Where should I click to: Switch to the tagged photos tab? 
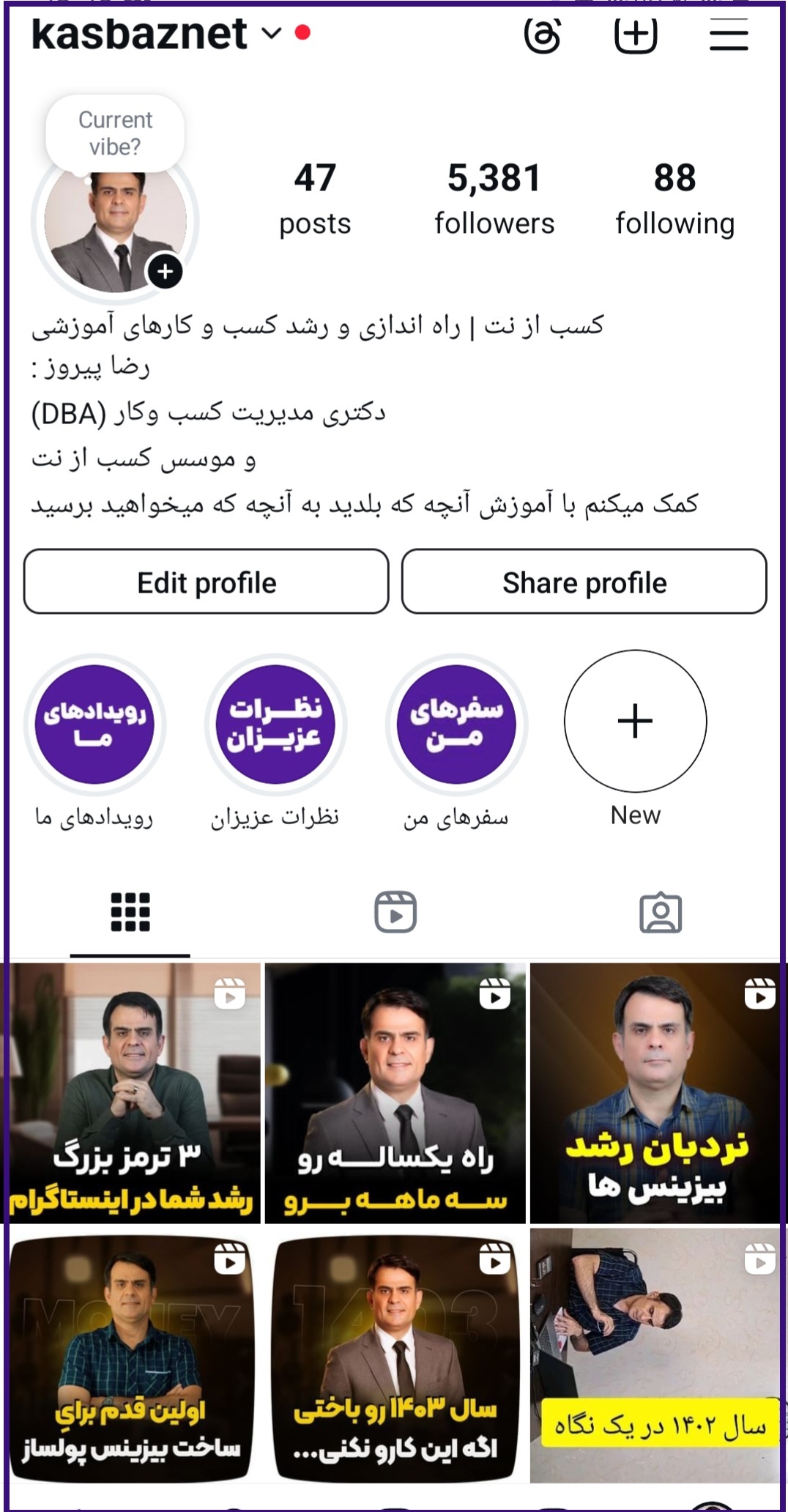660,912
